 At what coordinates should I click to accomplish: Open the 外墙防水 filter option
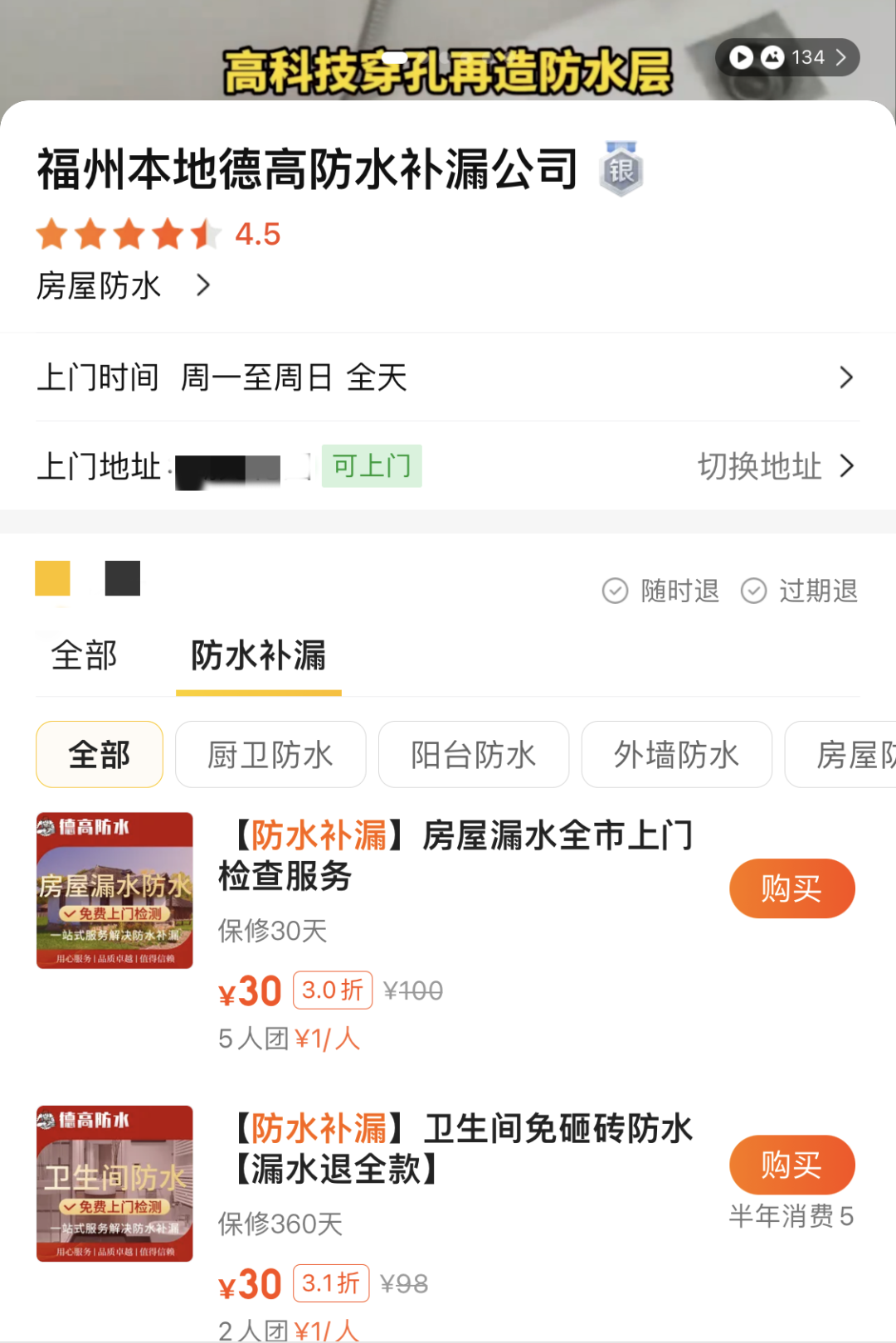(676, 754)
